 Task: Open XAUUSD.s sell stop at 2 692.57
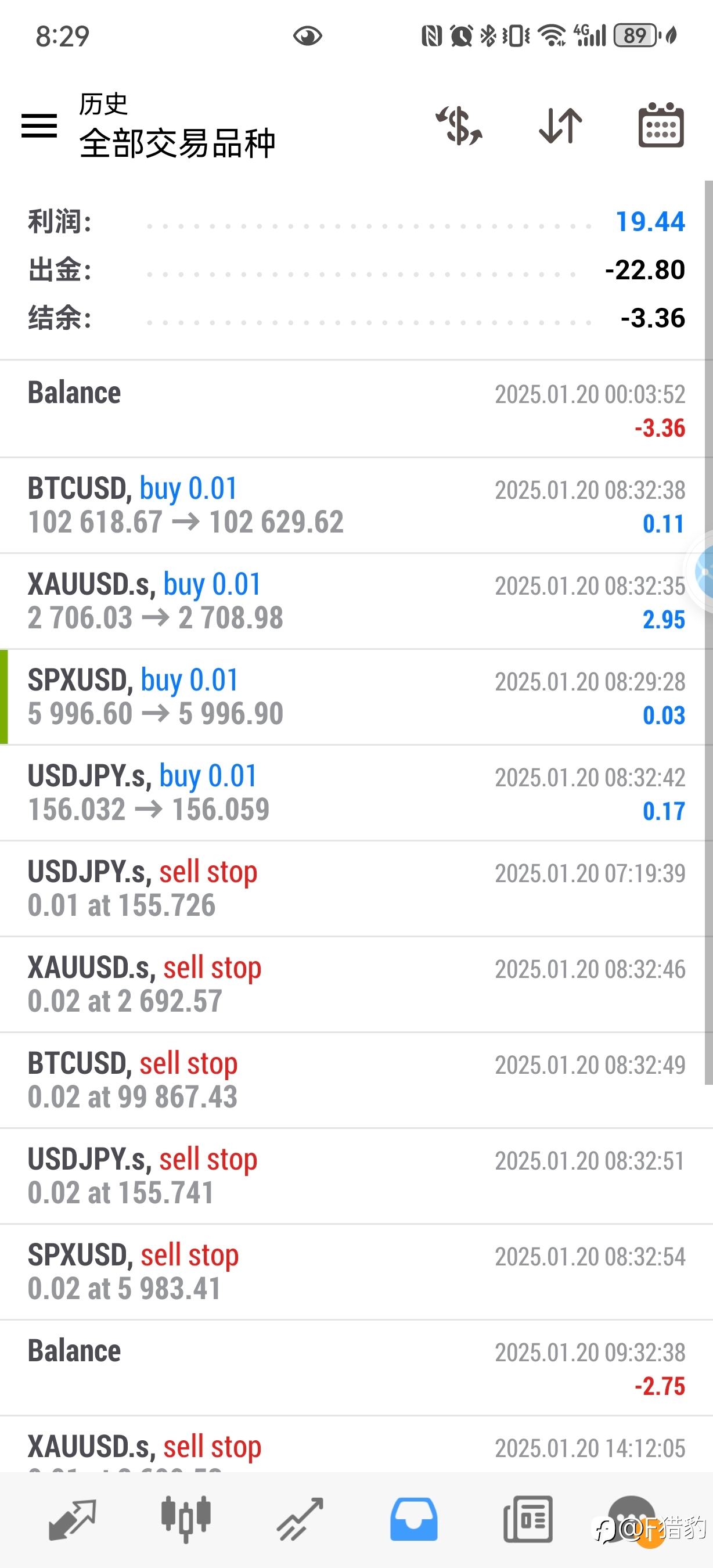click(356, 984)
